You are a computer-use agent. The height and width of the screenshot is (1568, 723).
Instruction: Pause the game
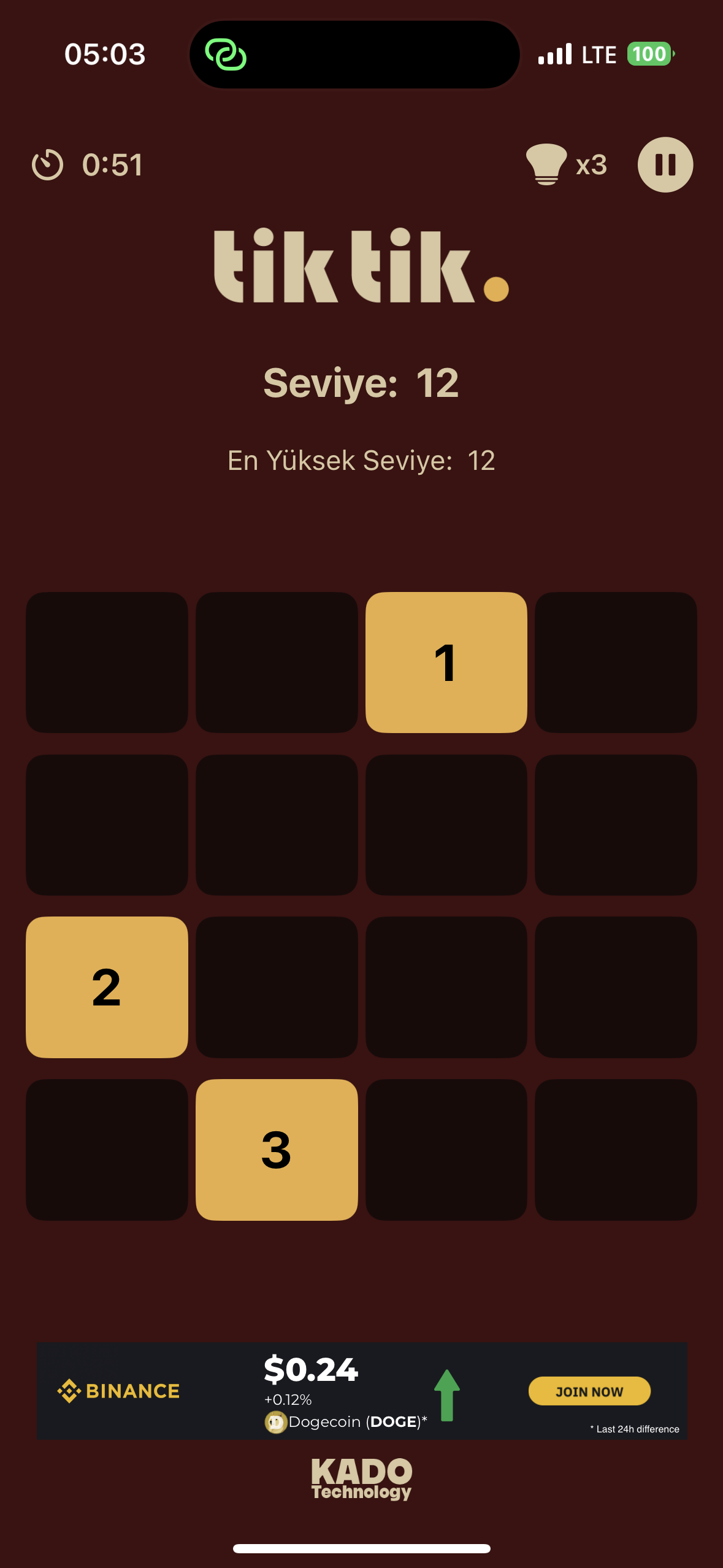(x=665, y=164)
